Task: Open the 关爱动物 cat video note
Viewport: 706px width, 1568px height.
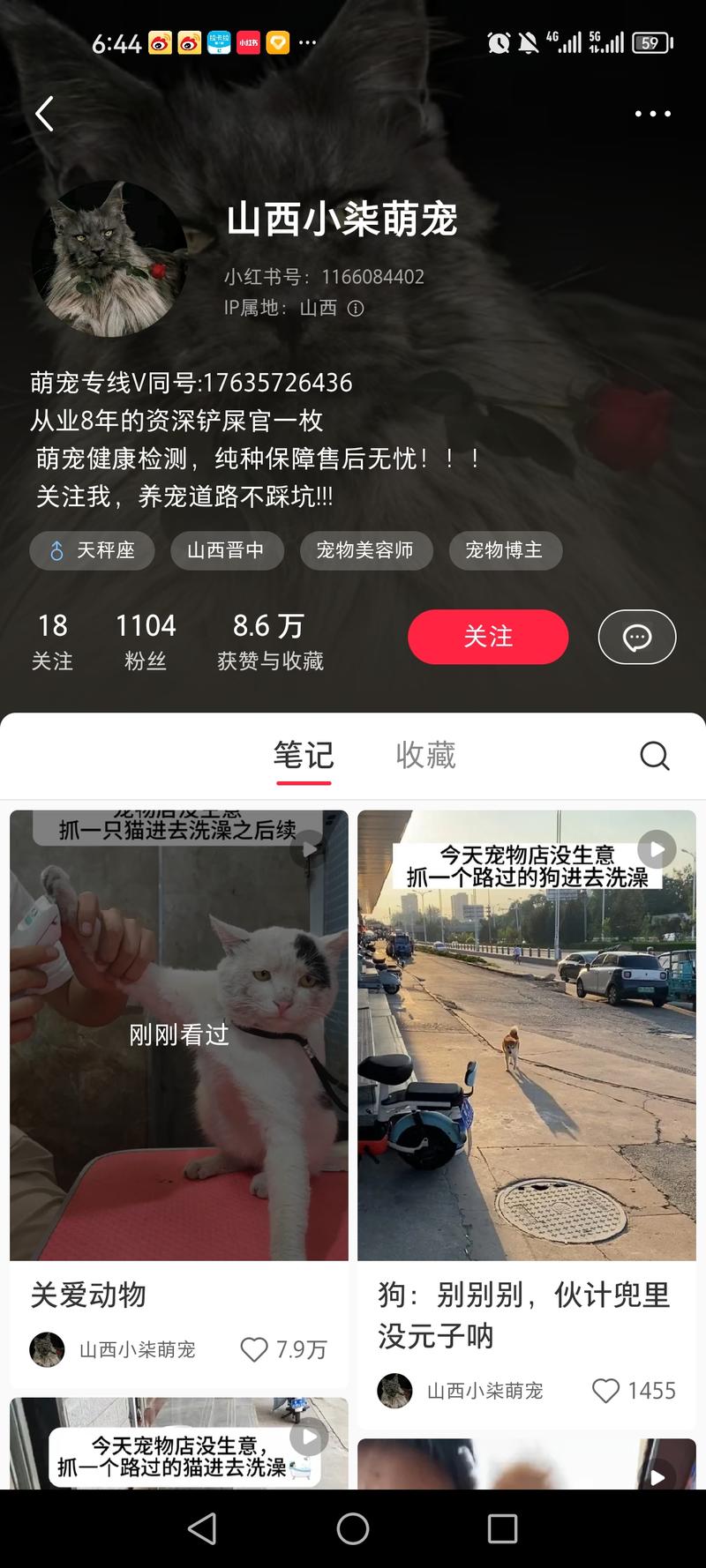Action: tap(179, 1035)
